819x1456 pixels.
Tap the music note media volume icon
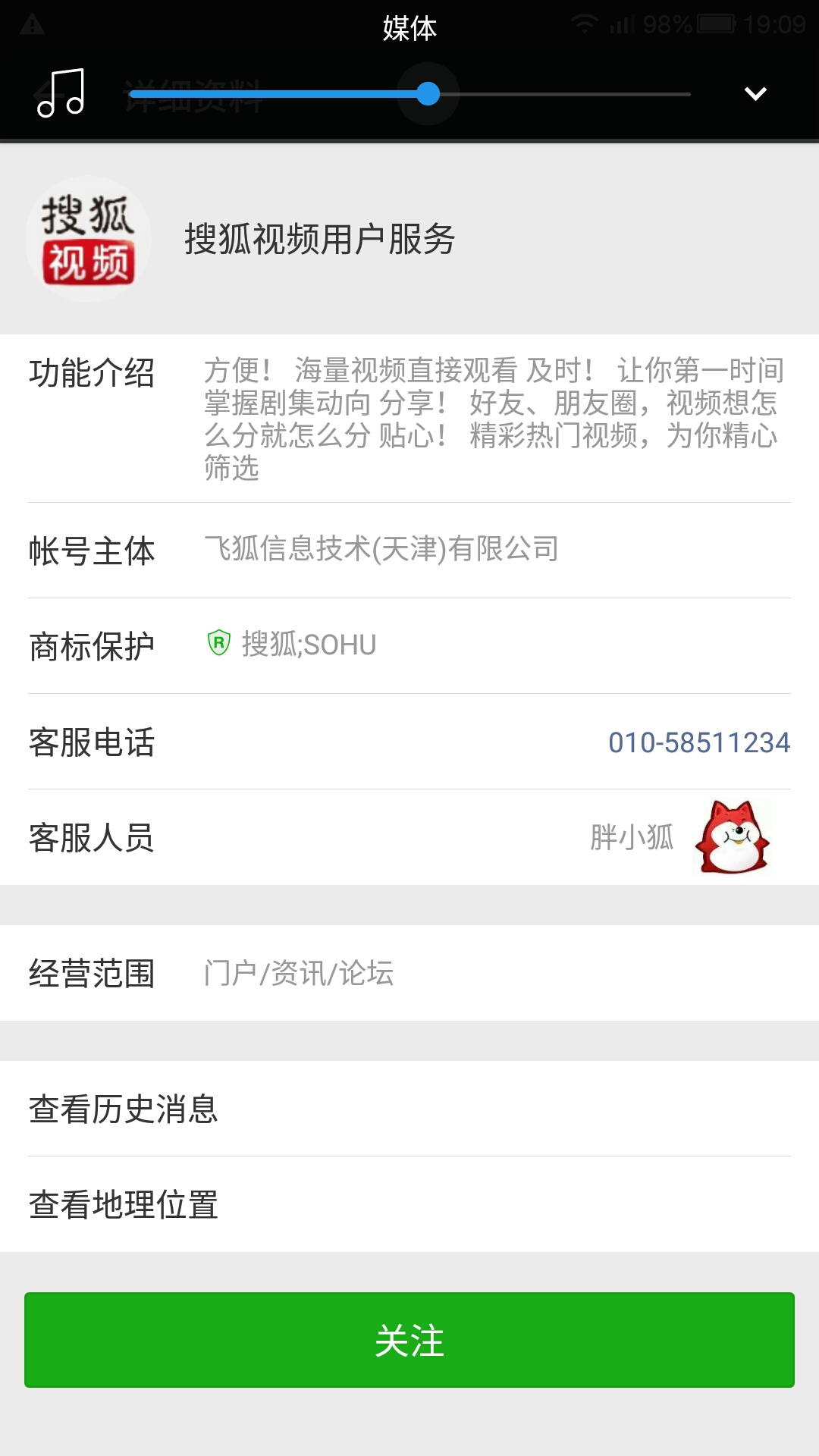[61, 93]
